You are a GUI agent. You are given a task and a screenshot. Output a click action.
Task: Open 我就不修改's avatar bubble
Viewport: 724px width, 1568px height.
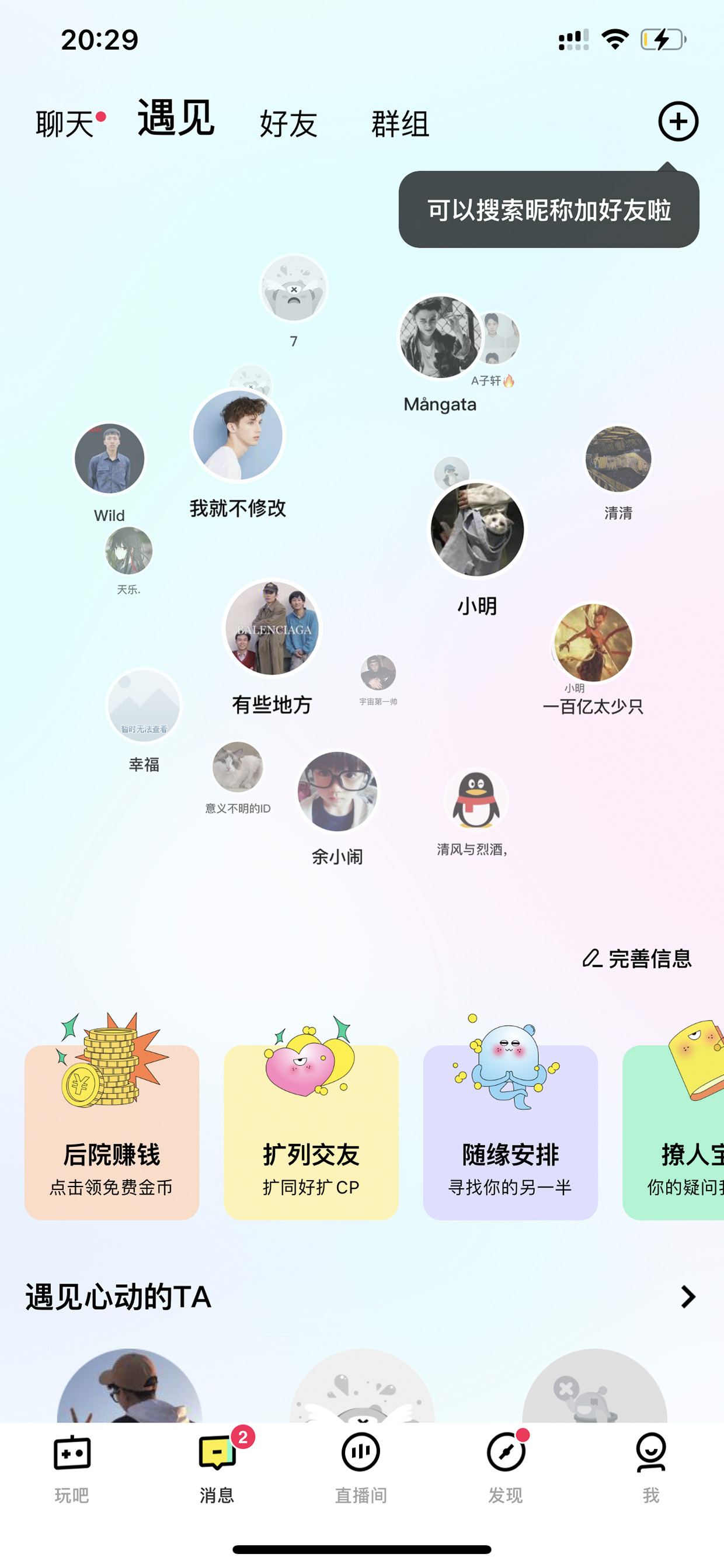pos(238,435)
